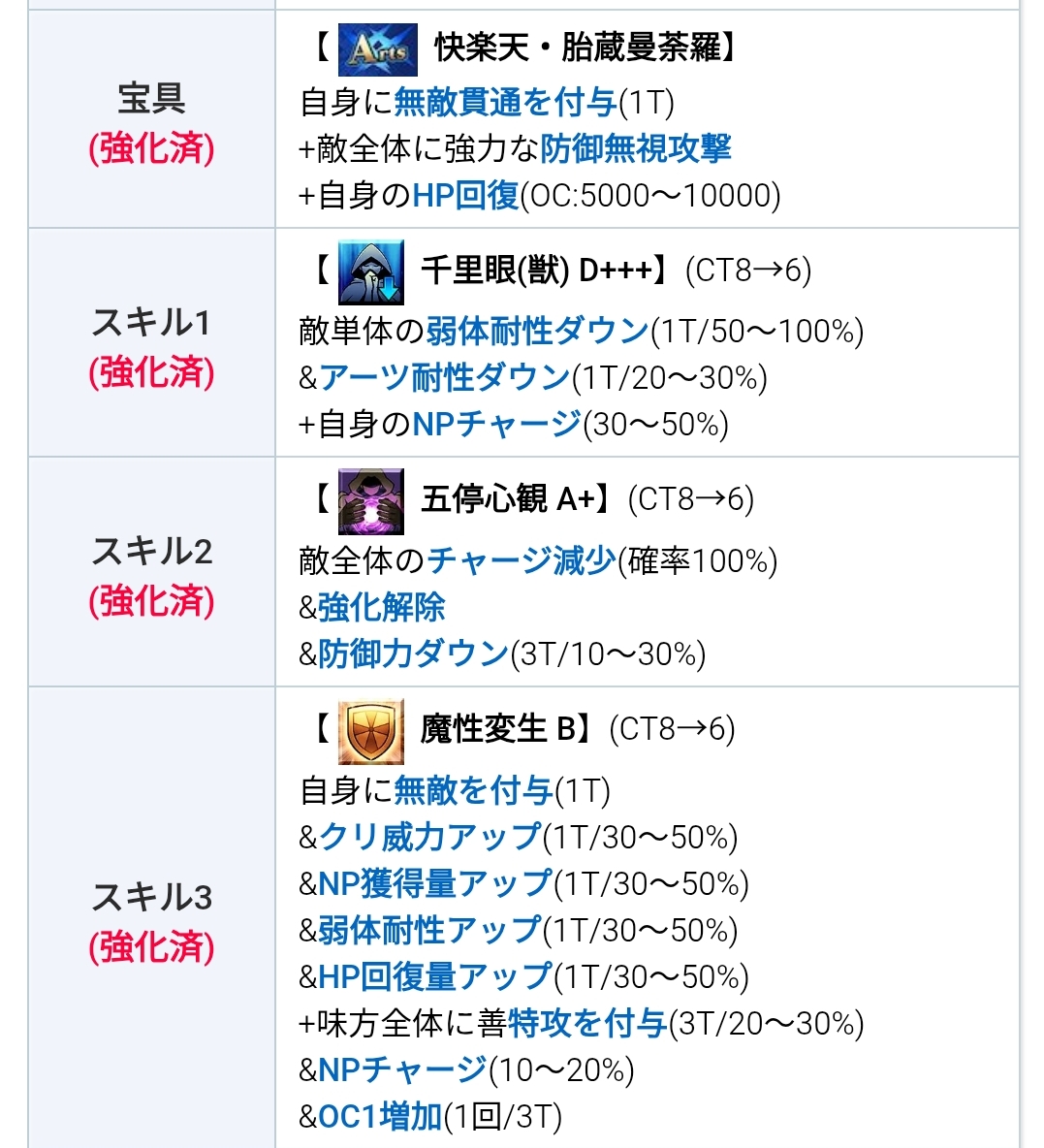The image size is (1044, 1148).
Task: Open the 弱体耐性アップ link
Action: 430,930
